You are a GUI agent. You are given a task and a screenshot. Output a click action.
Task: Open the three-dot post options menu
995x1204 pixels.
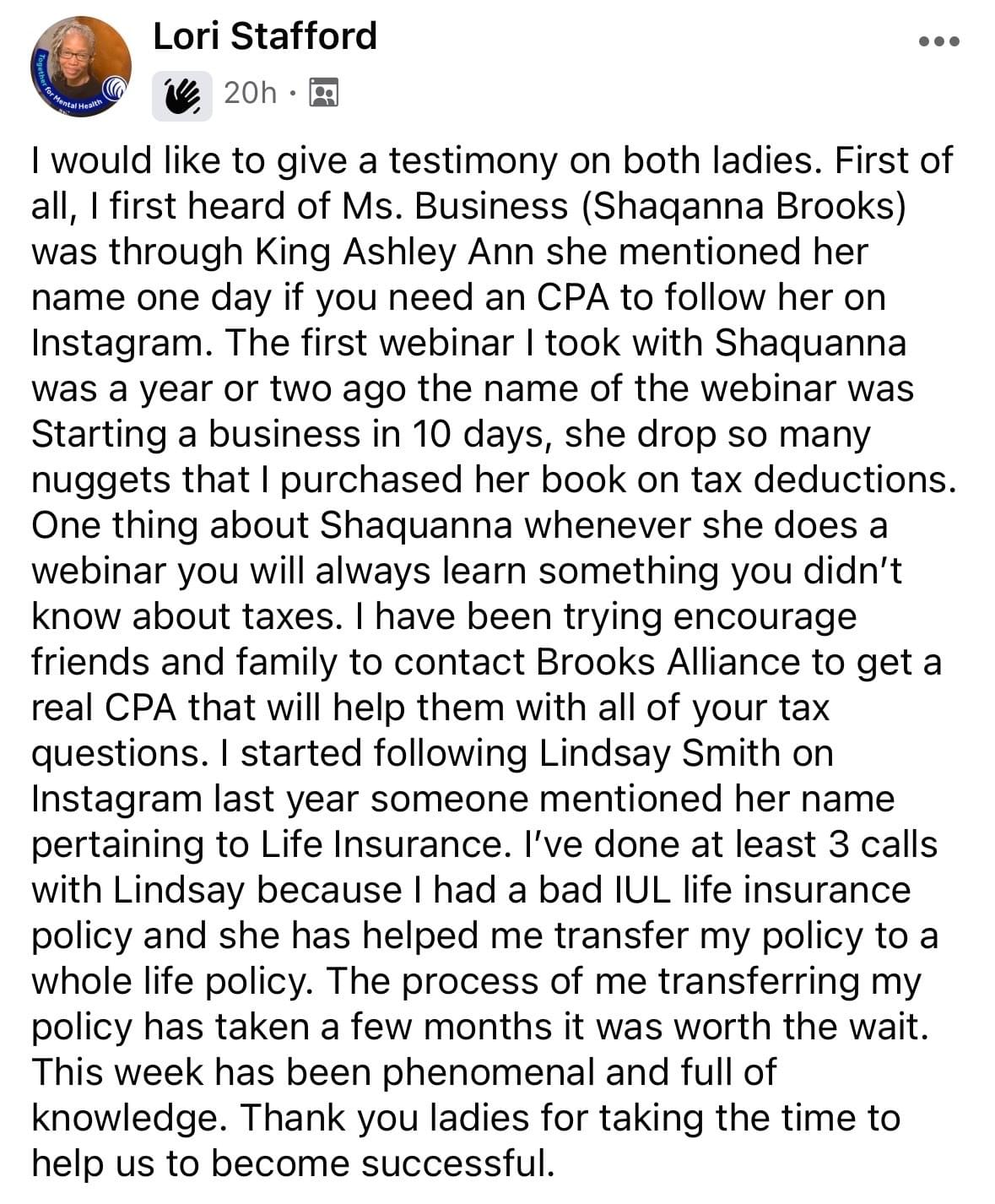939,41
